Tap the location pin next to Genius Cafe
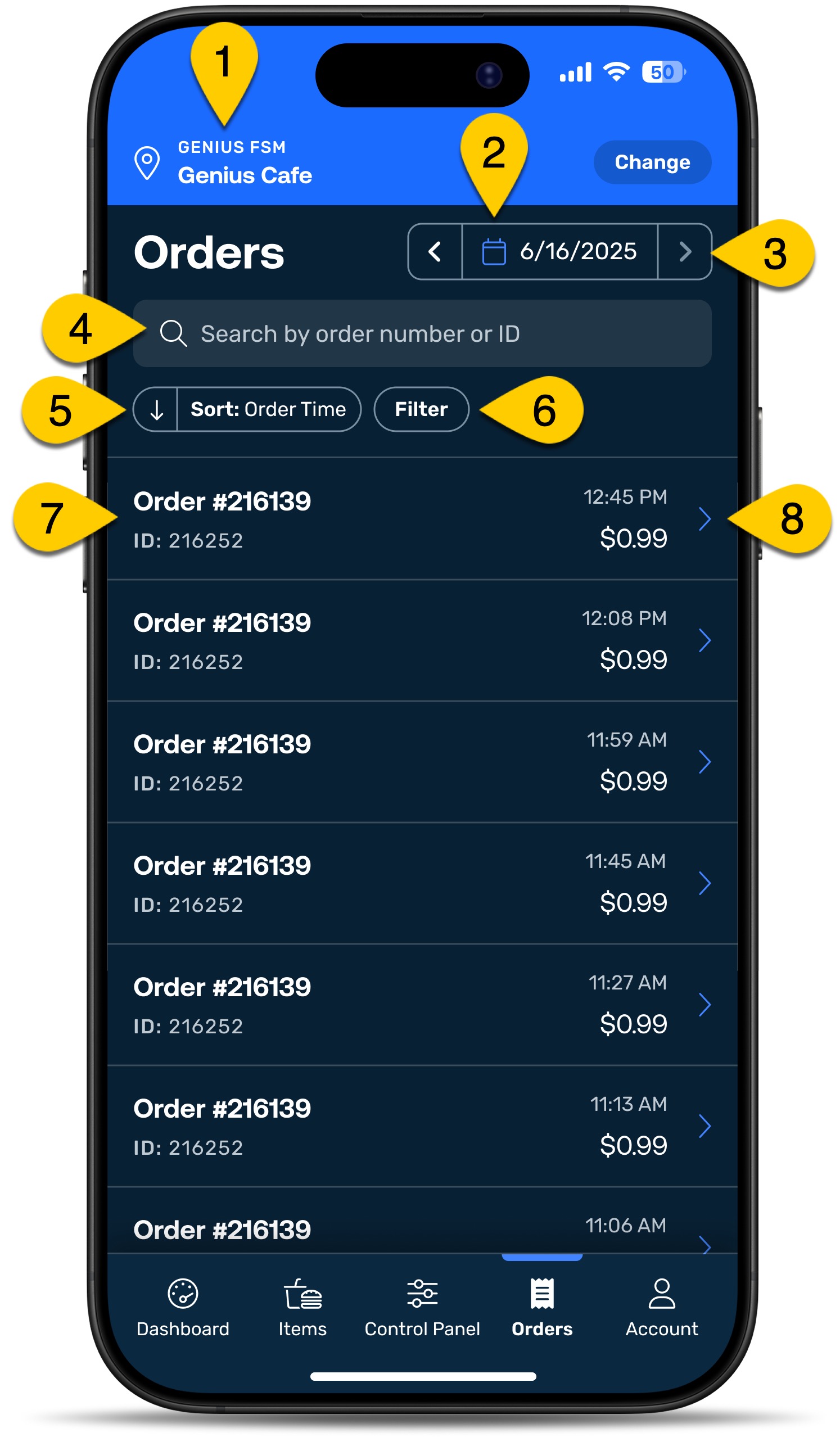This screenshot has height=1437, width=840. click(x=148, y=162)
